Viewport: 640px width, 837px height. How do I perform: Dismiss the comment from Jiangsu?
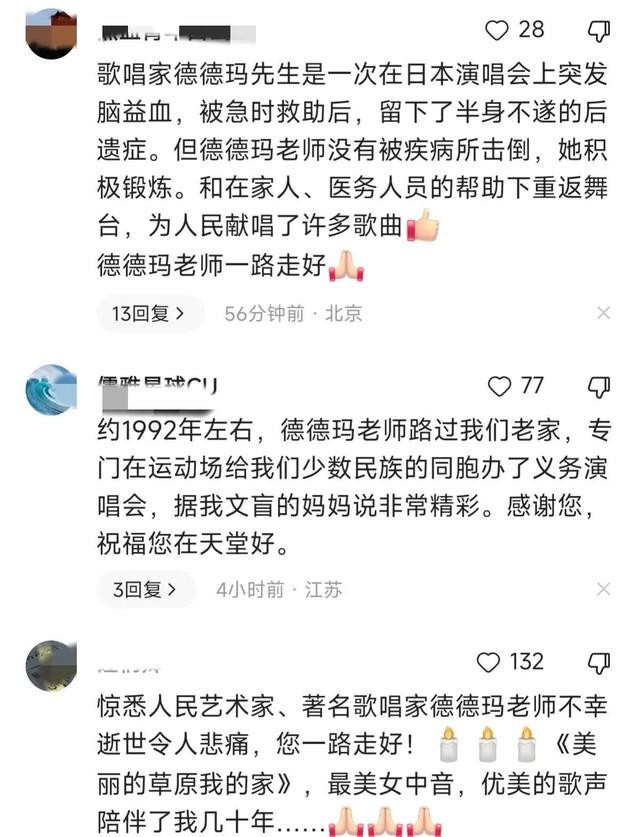(603, 590)
